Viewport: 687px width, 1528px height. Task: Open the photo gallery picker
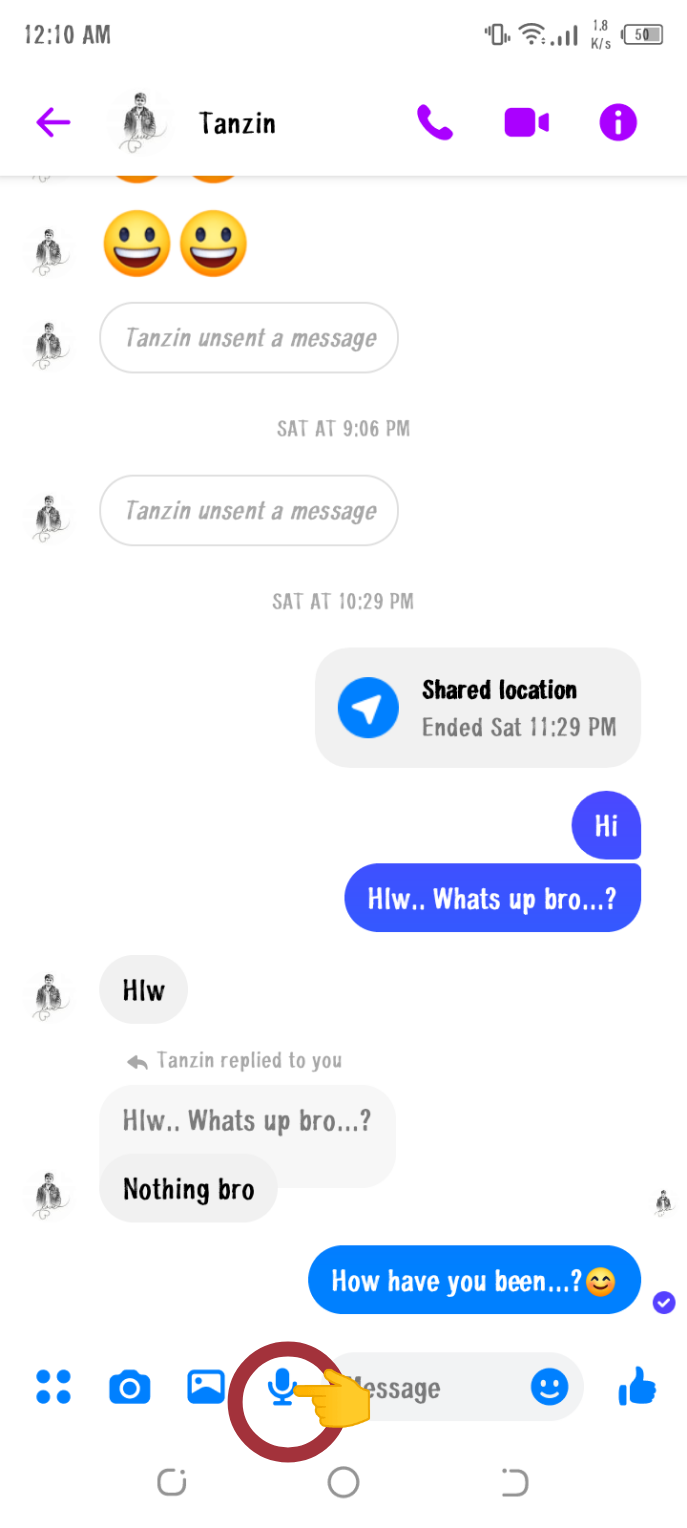point(206,1386)
